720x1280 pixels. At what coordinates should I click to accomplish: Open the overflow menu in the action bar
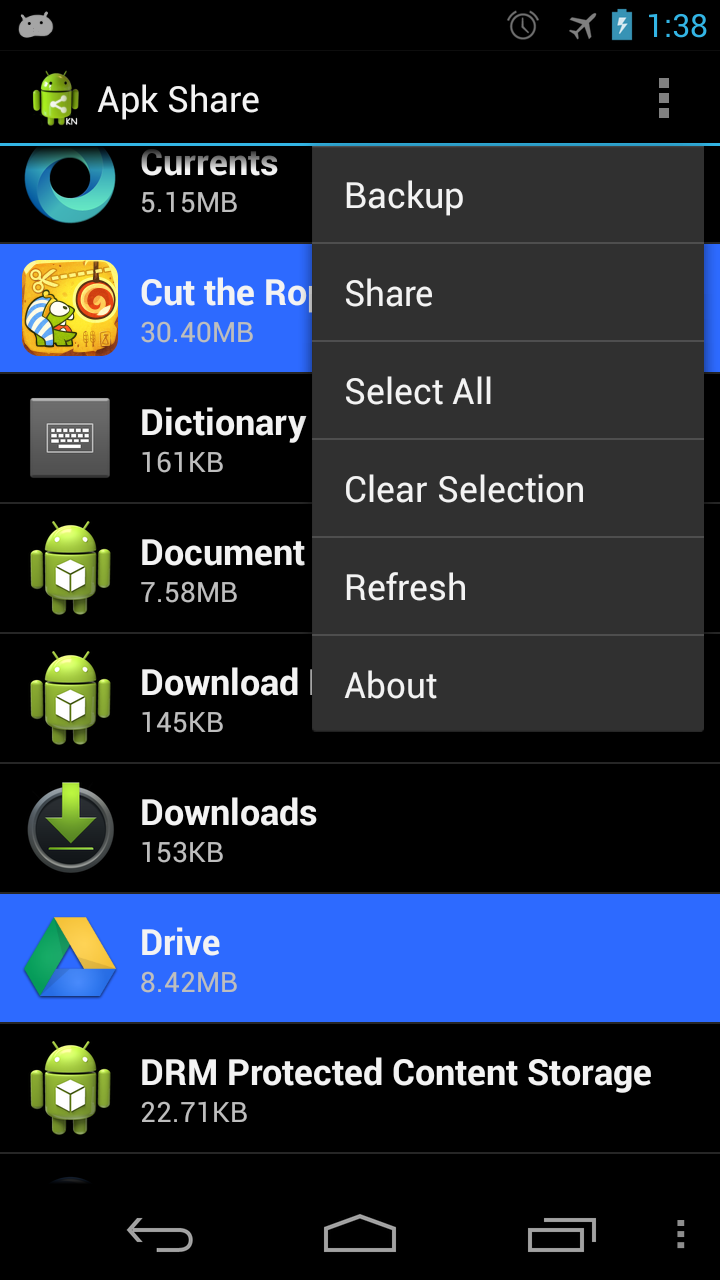663,97
